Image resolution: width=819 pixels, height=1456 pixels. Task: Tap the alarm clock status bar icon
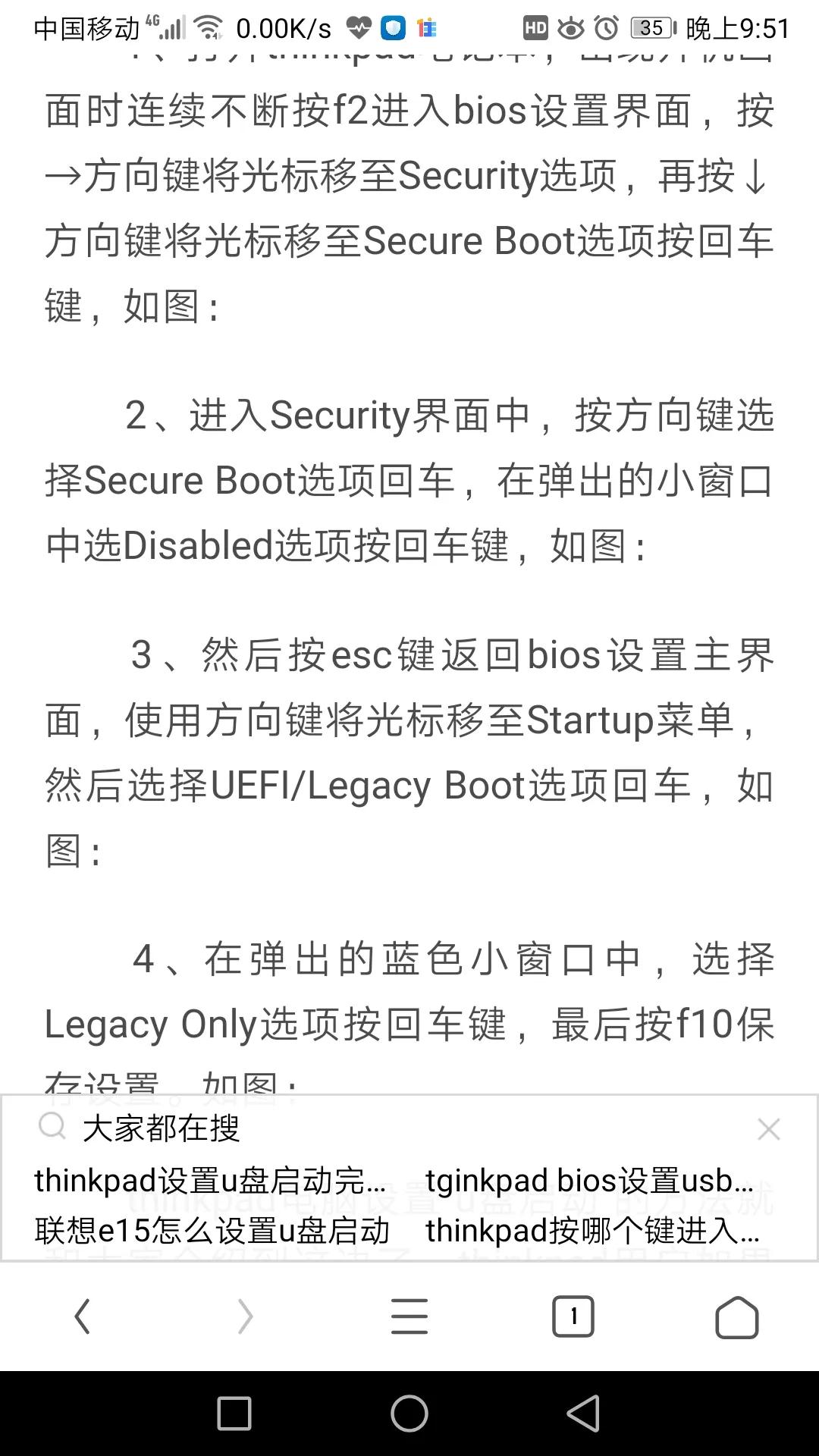coord(607,27)
